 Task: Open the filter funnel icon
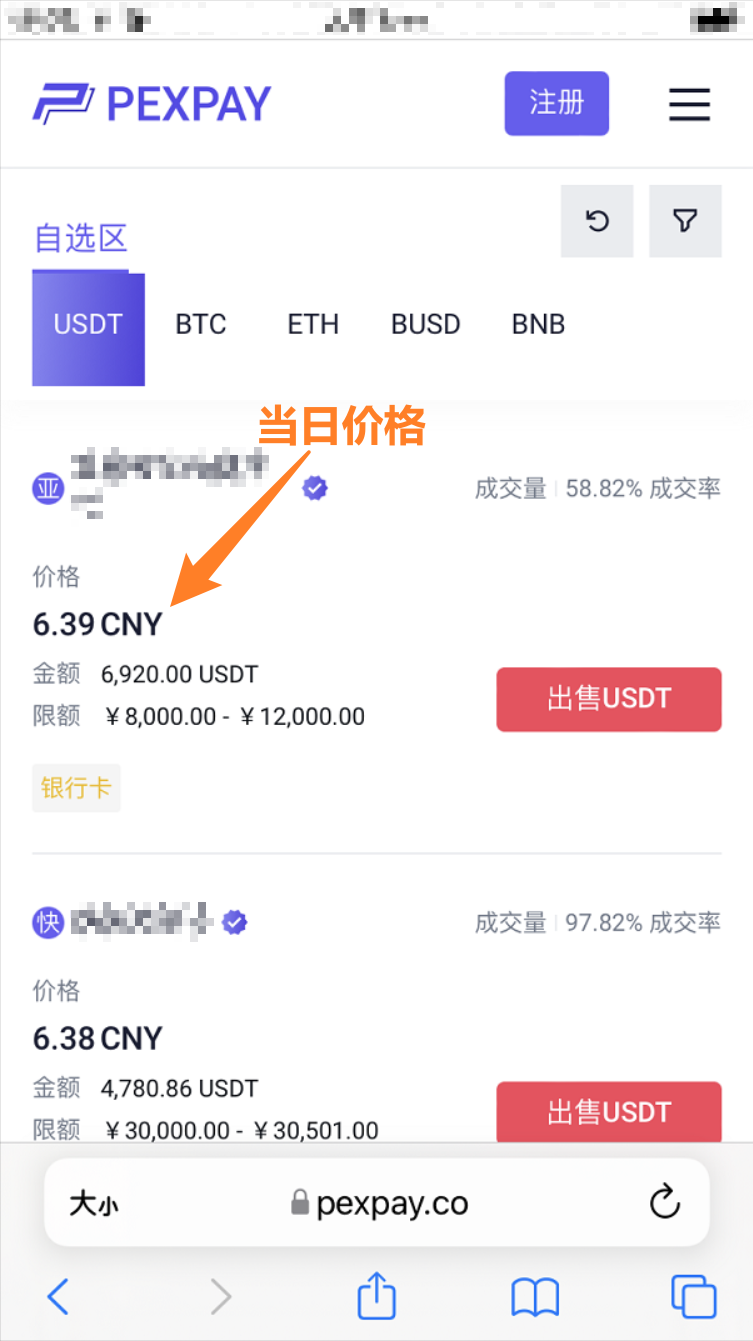[x=685, y=221]
